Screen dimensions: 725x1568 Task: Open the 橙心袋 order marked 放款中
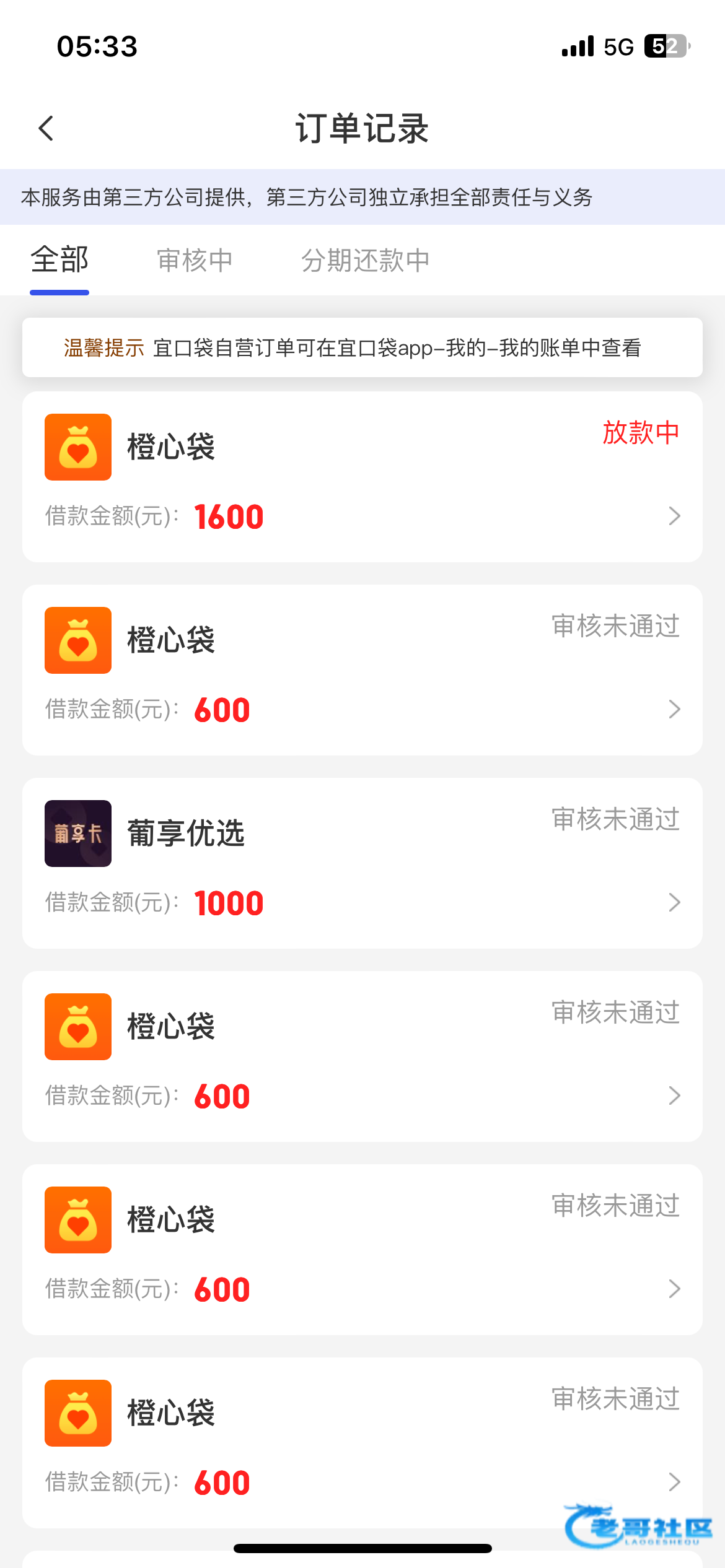(x=362, y=477)
